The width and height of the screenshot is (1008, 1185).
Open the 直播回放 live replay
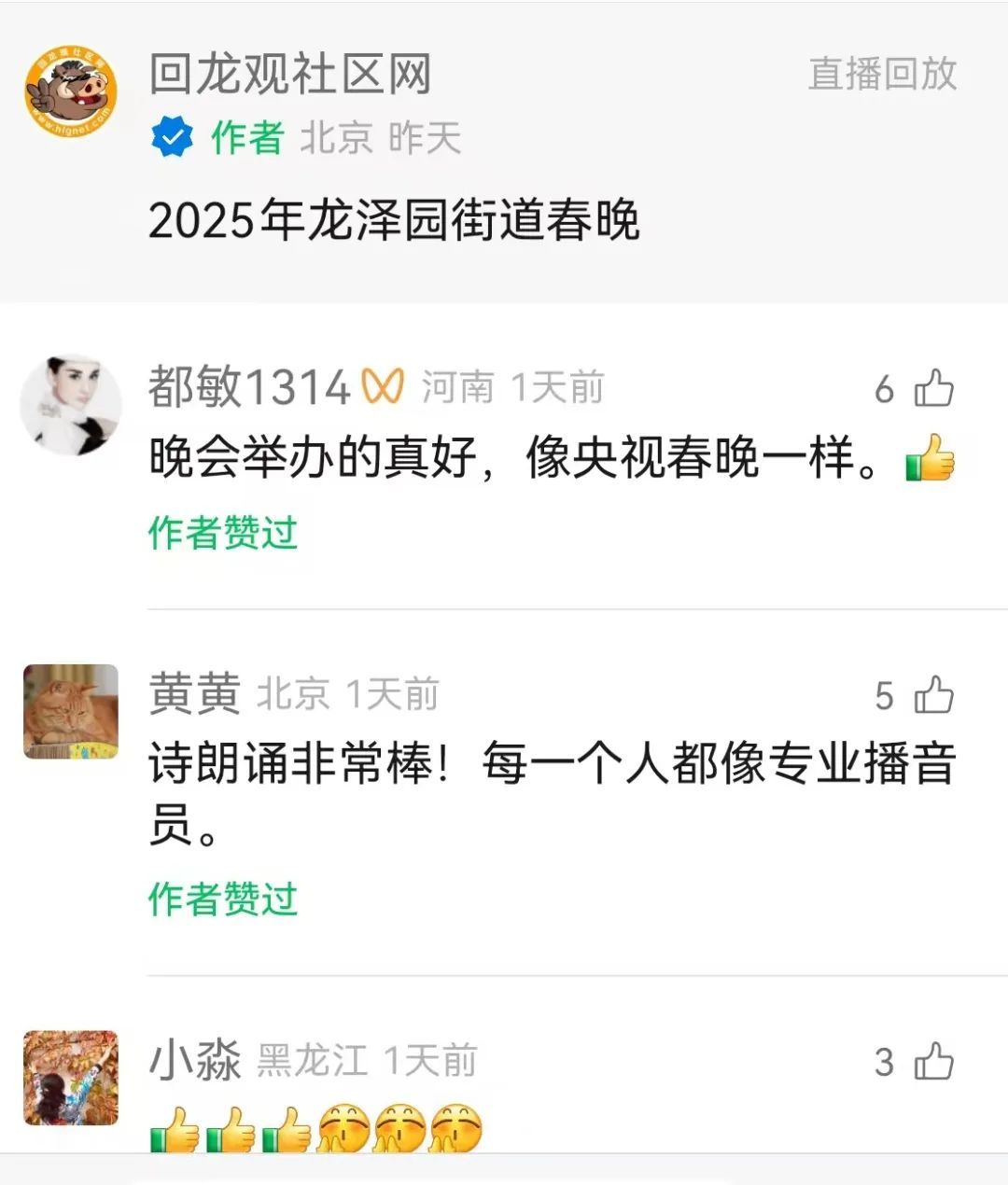tap(882, 74)
